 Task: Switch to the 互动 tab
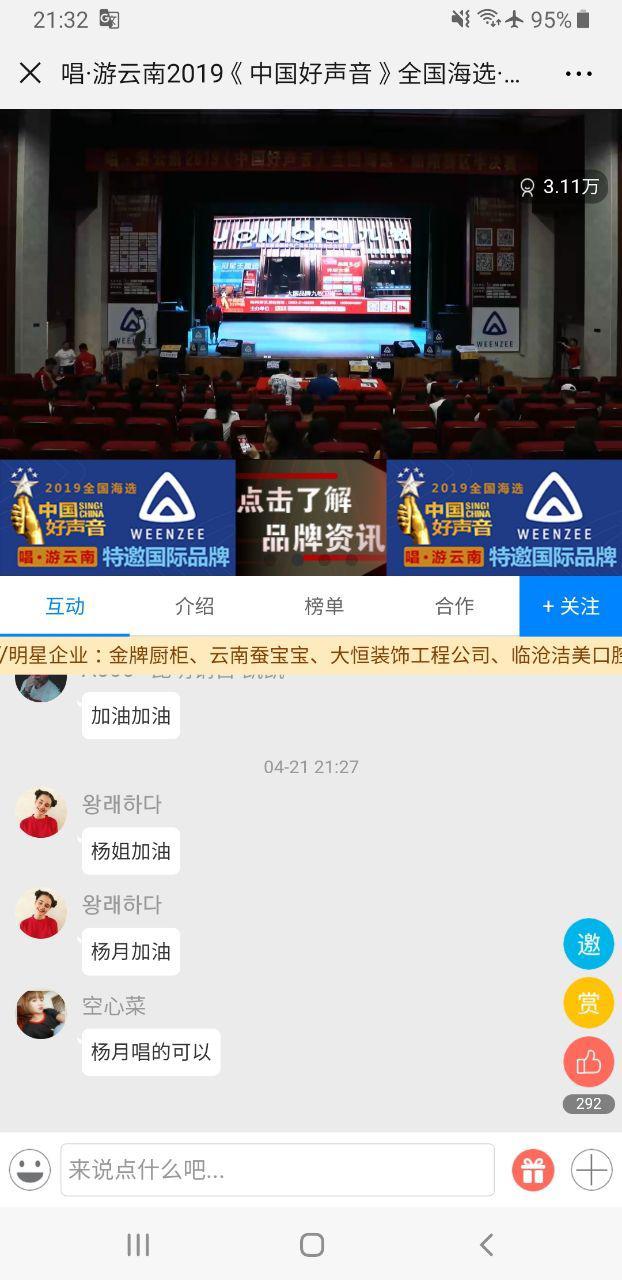pyautogui.click(x=65, y=606)
